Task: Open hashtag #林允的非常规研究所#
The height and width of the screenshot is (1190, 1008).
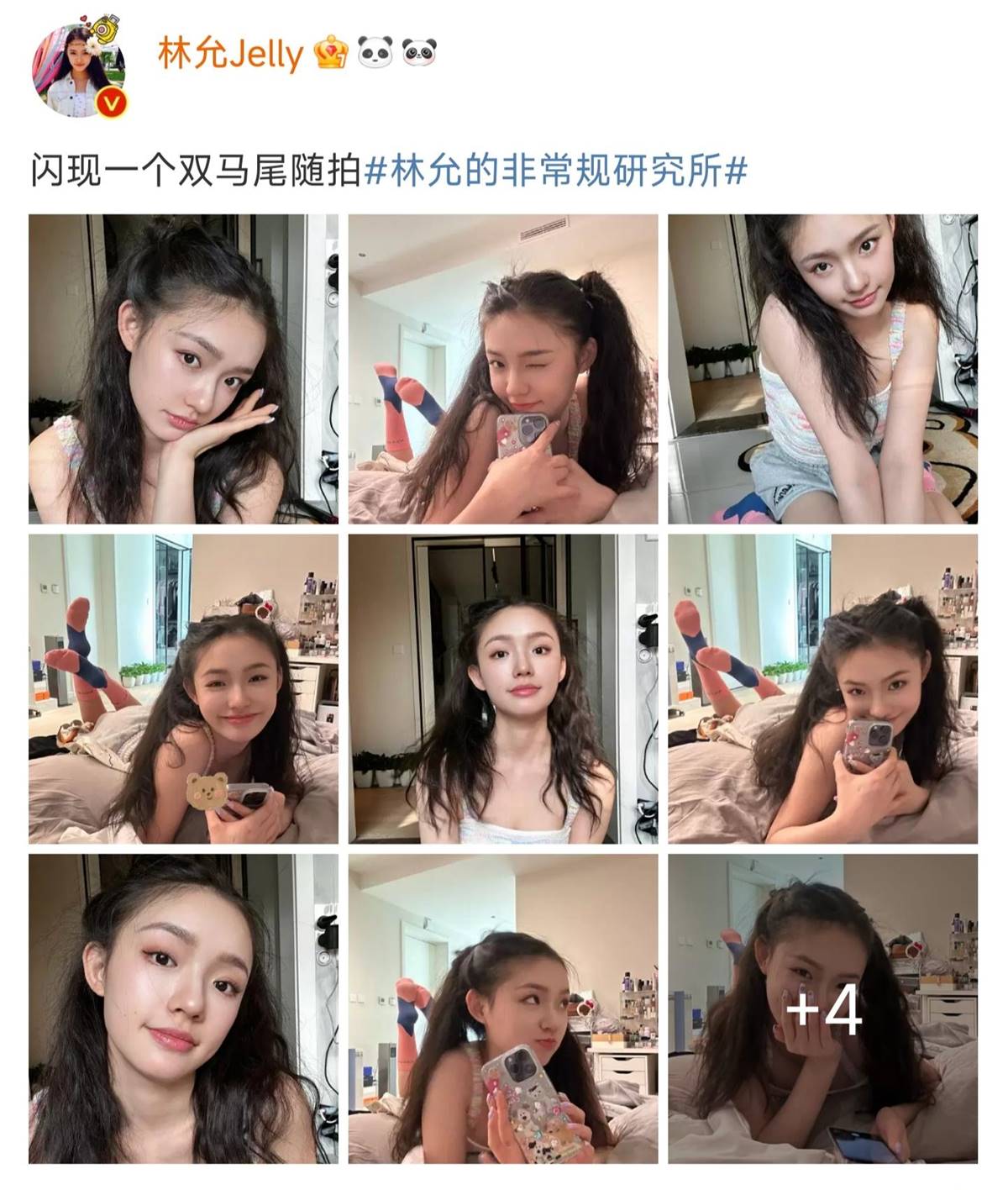Action: (557, 171)
